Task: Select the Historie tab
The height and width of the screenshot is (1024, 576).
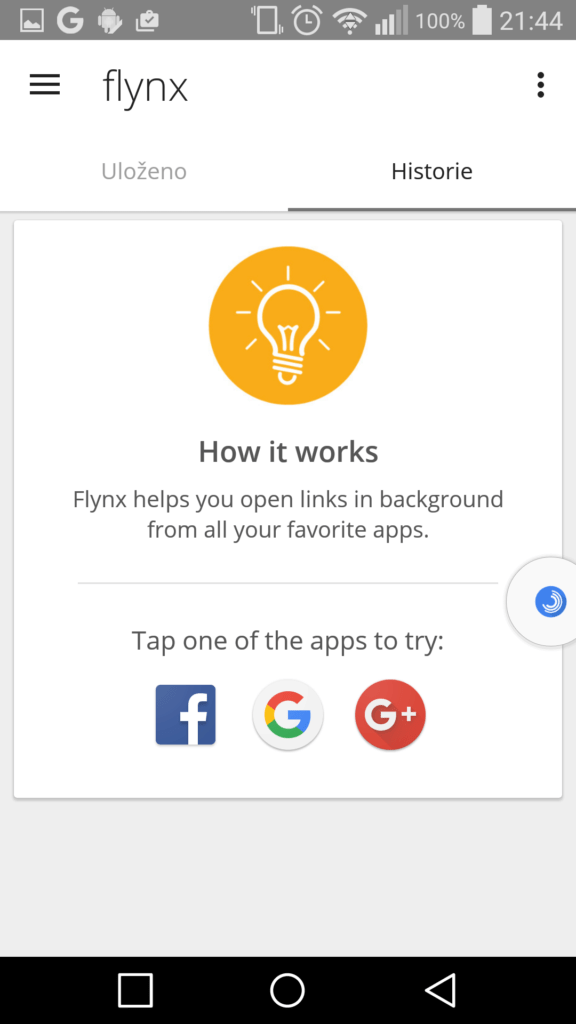Action: pyautogui.click(x=432, y=171)
